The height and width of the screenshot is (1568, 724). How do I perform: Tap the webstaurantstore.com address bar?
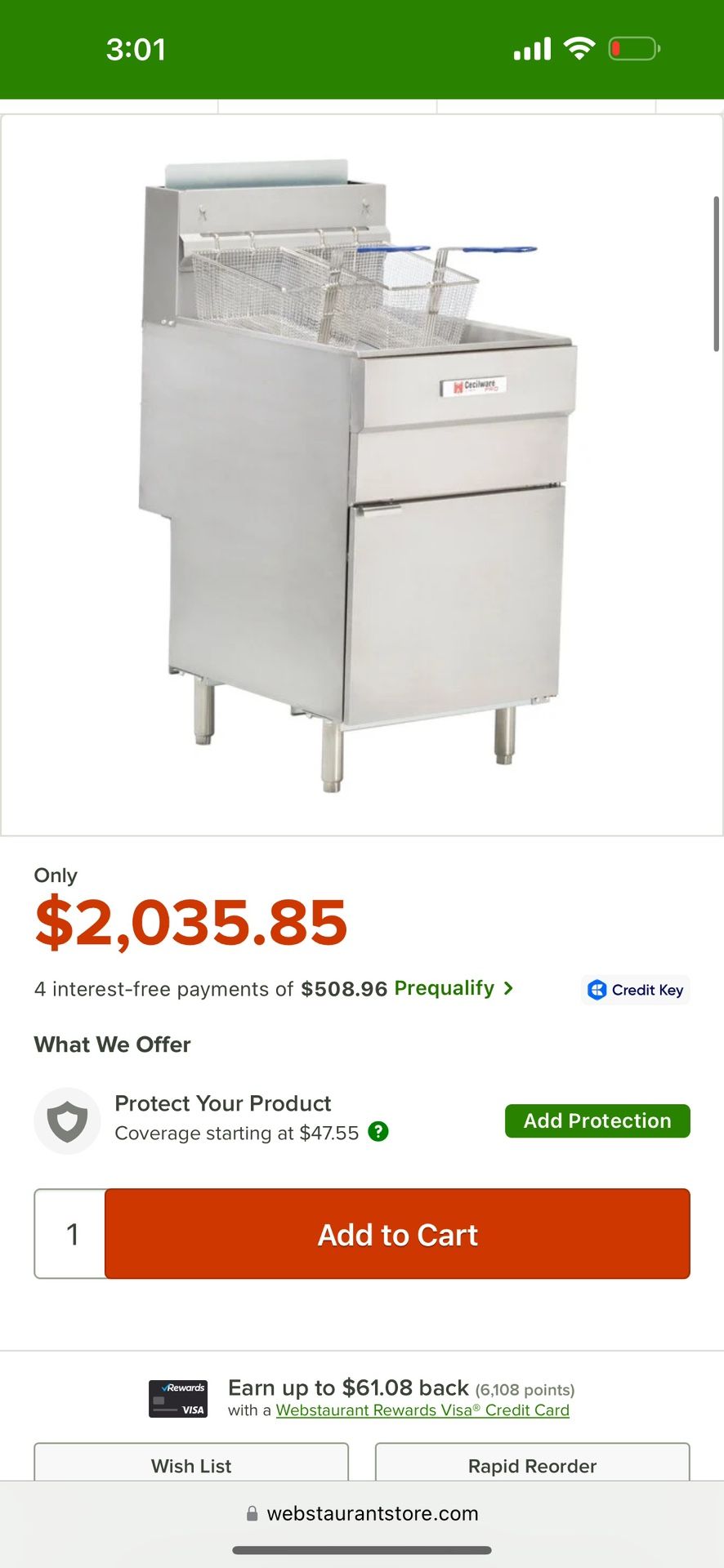coord(362,1513)
